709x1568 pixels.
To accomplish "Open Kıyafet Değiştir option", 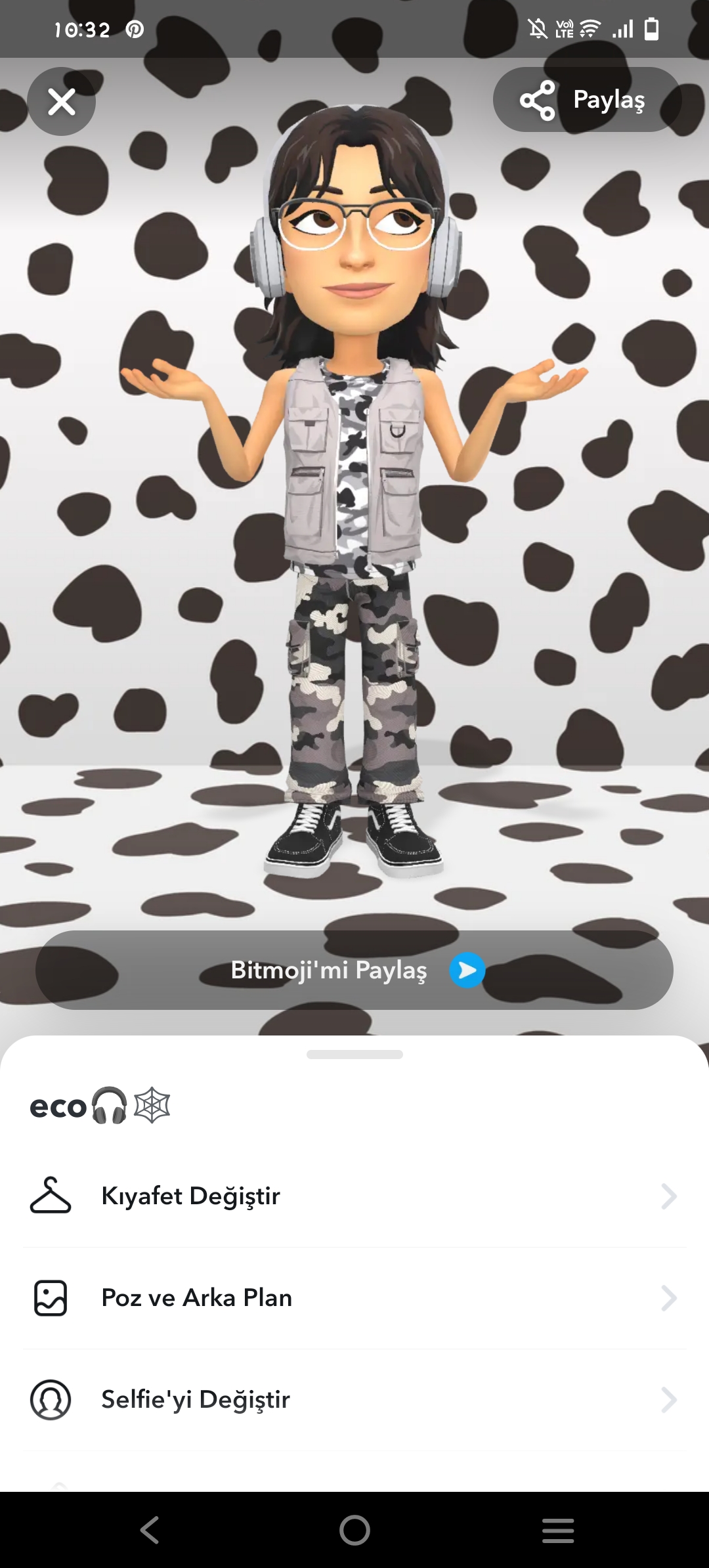I will tap(354, 1196).
